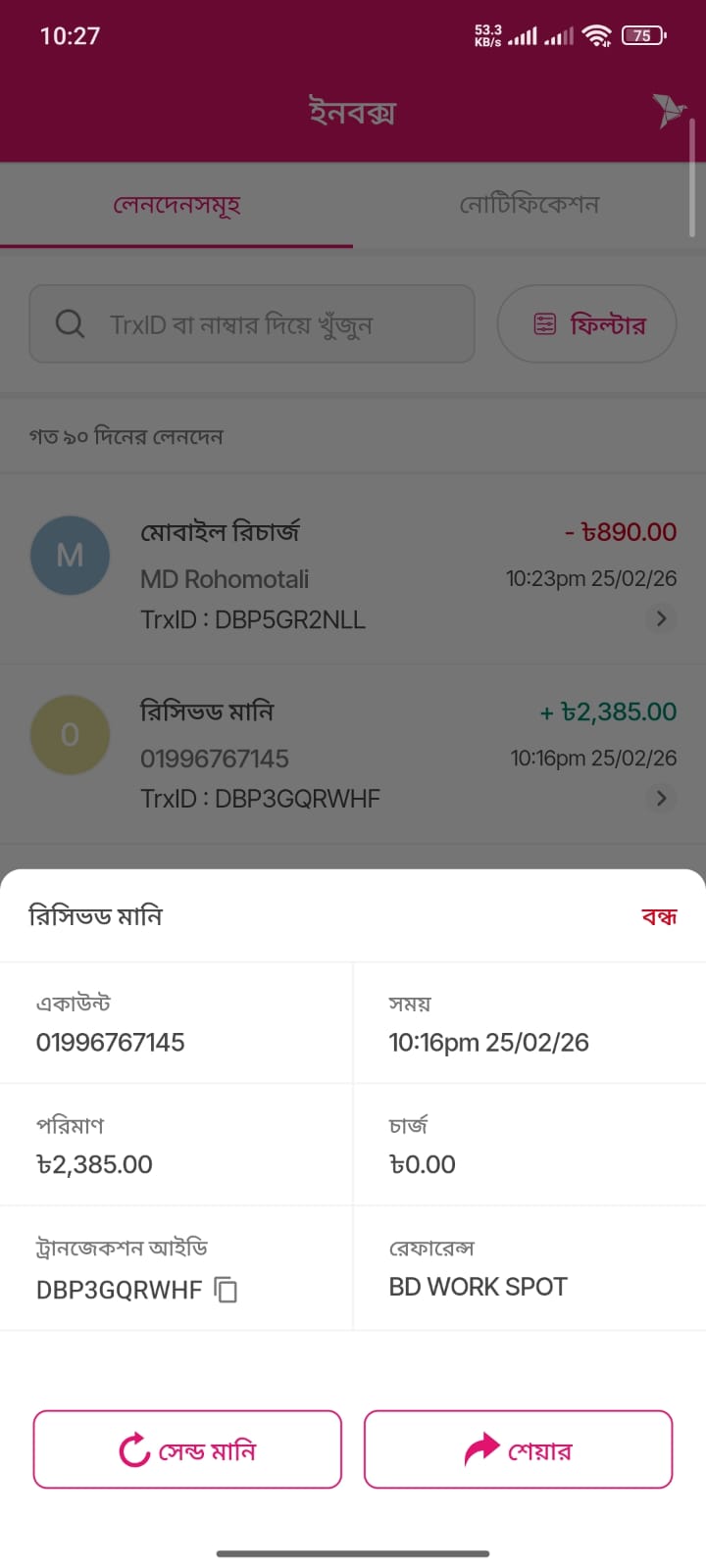Tap the সেন্ড মানি button
The width and height of the screenshot is (706, 1568).
tap(187, 1449)
